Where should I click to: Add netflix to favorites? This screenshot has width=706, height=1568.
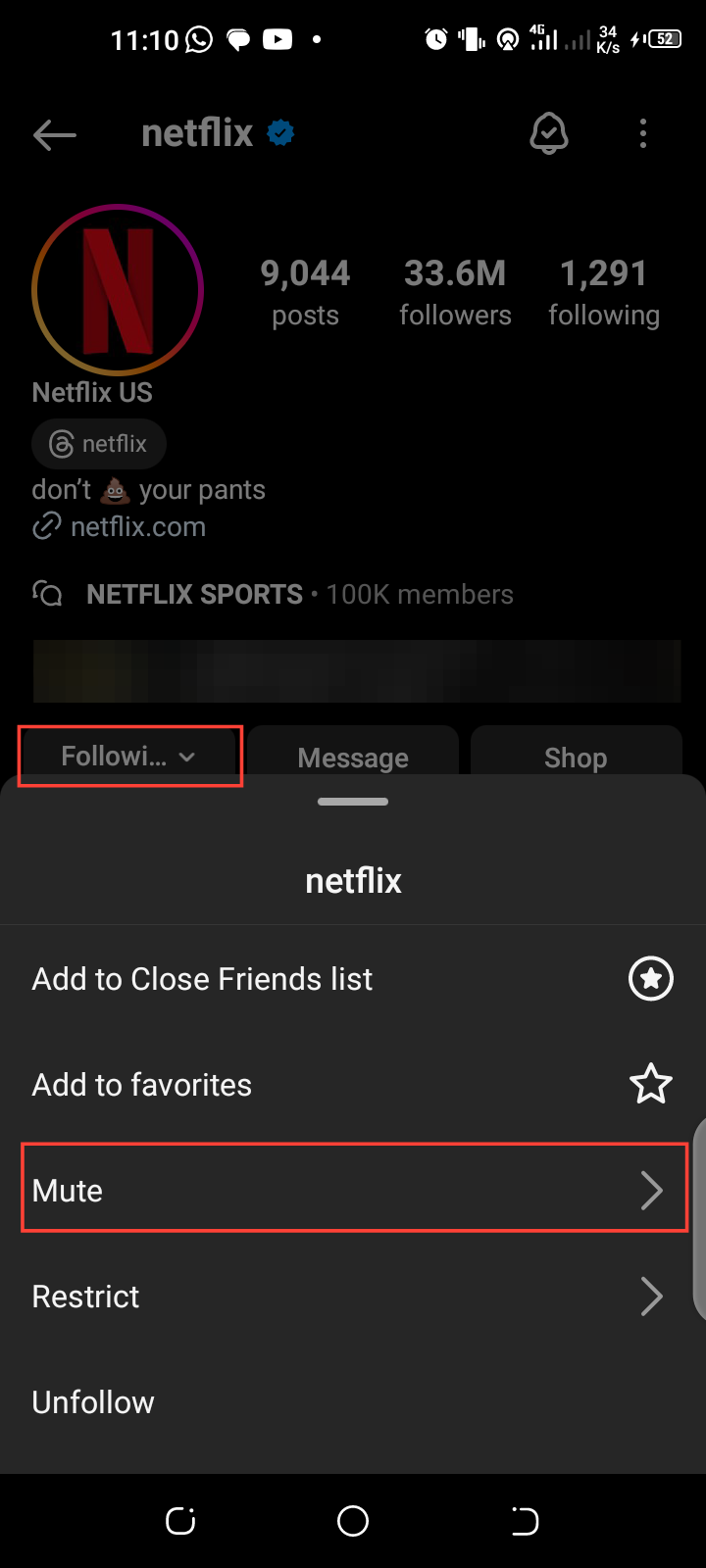(353, 1085)
